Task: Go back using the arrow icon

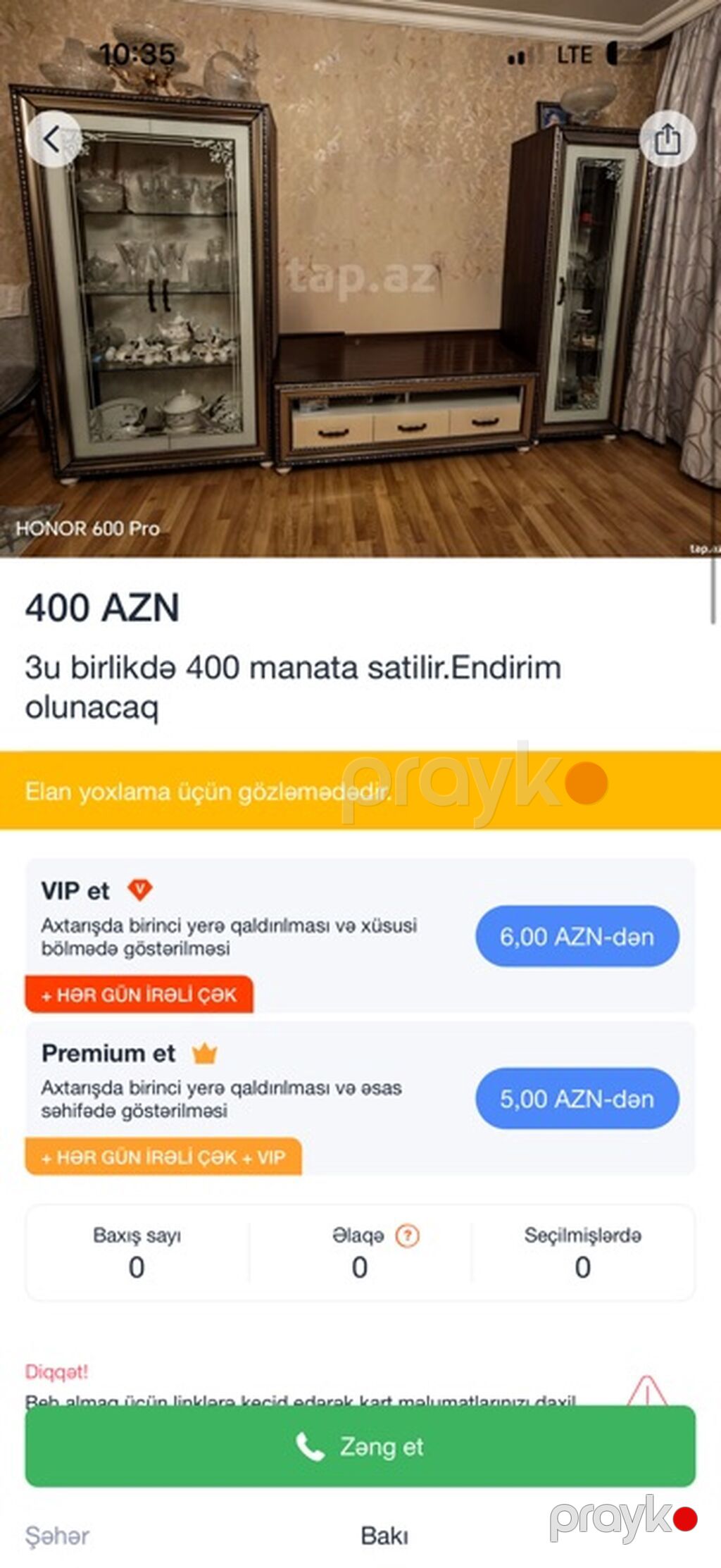Action: click(54, 139)
